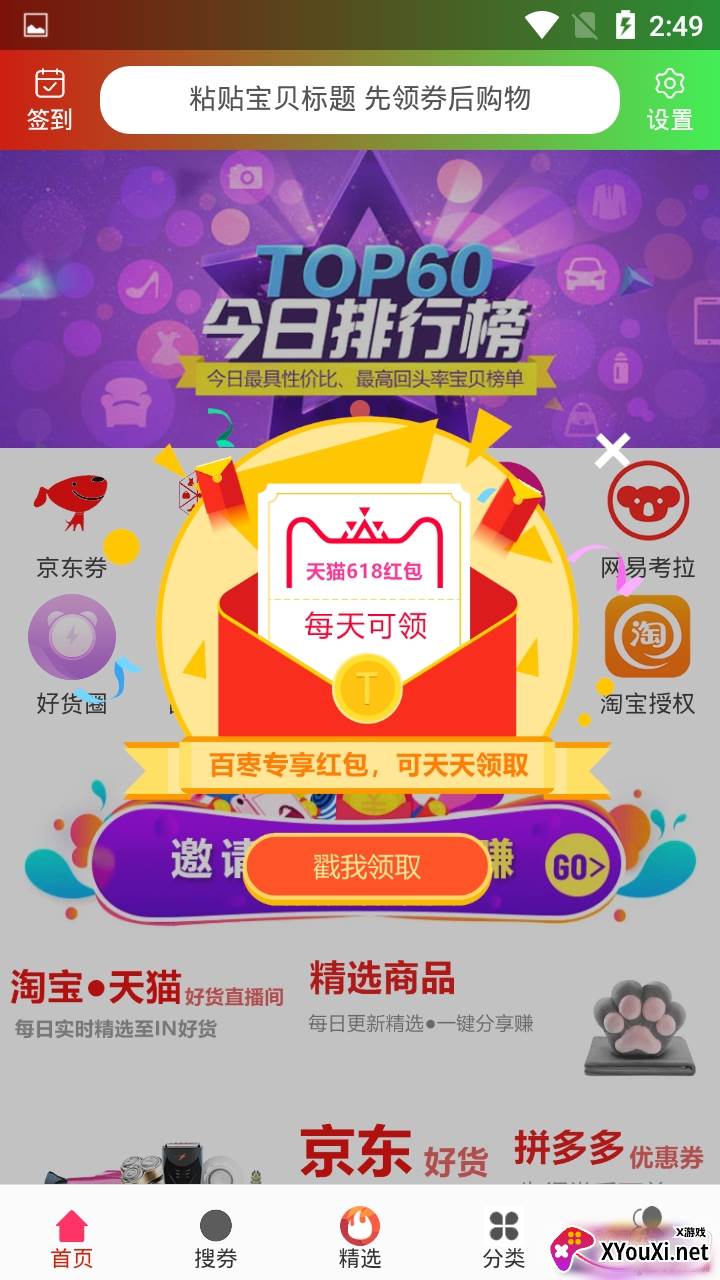Tap the GO> button on the invite banner
The width and height of the screenshot is (720, 1280).
coord(579,867)
